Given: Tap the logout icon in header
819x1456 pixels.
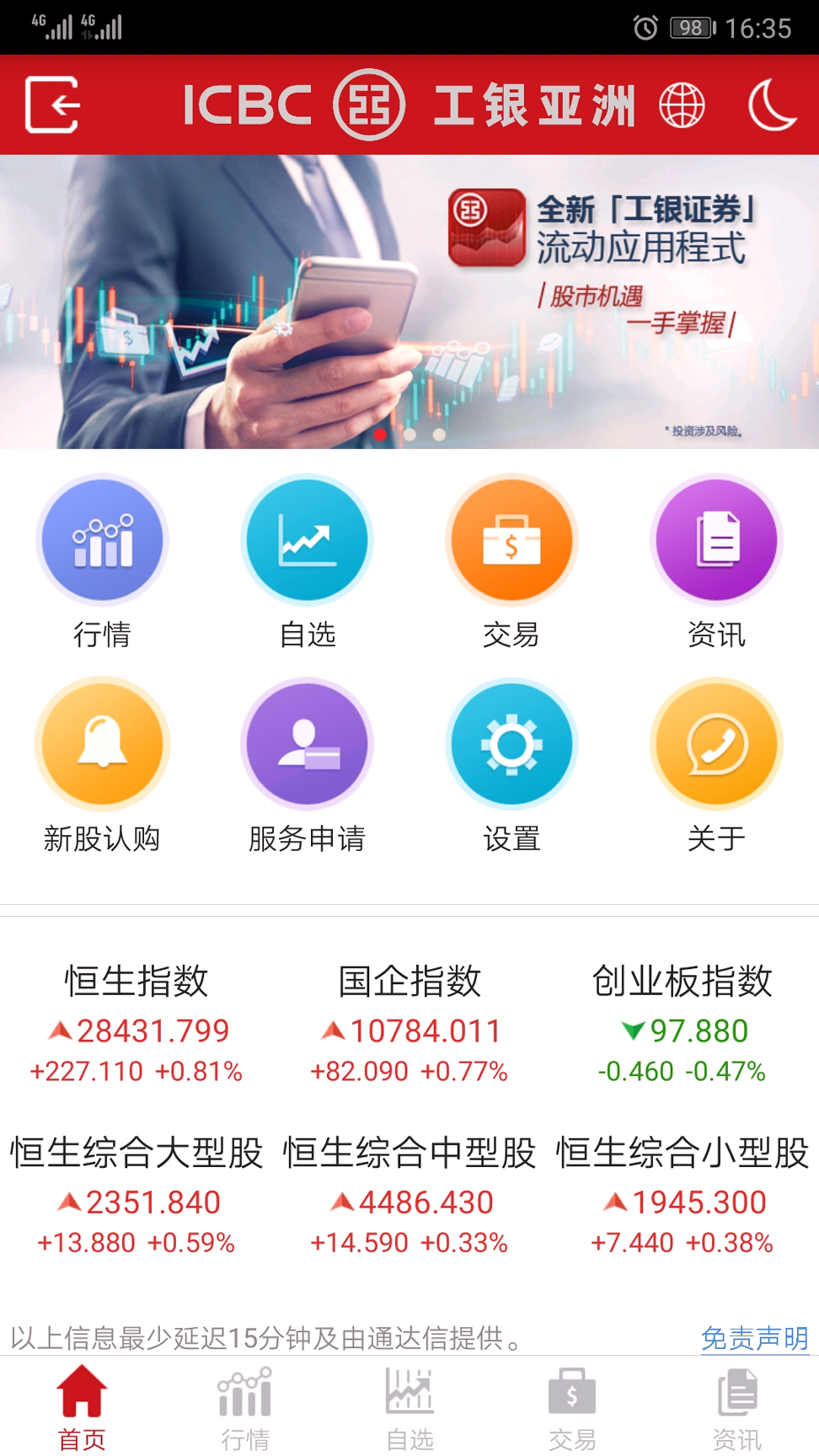Looking at the screenshot, I should pos(52,104).
